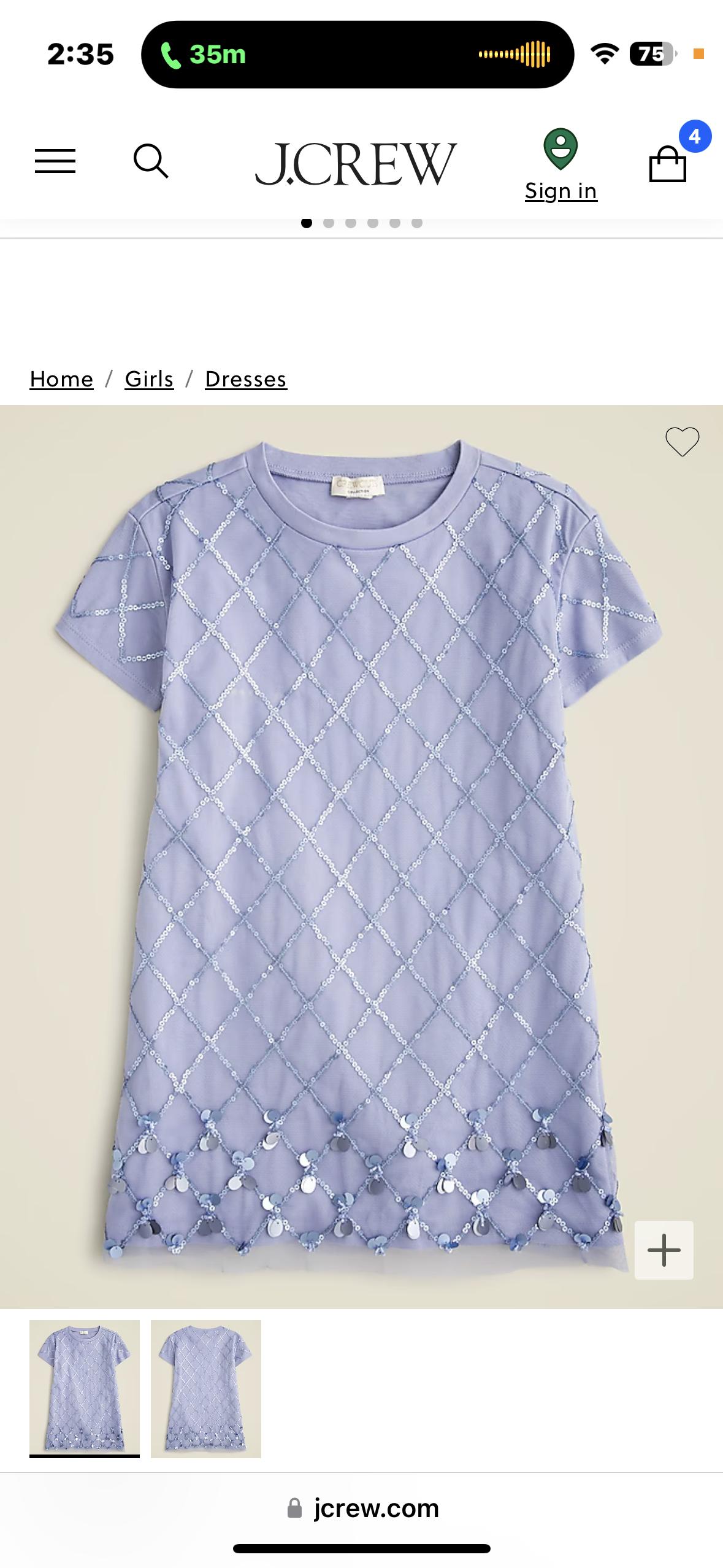Save the dress to wishlist heart

(682, 441)
